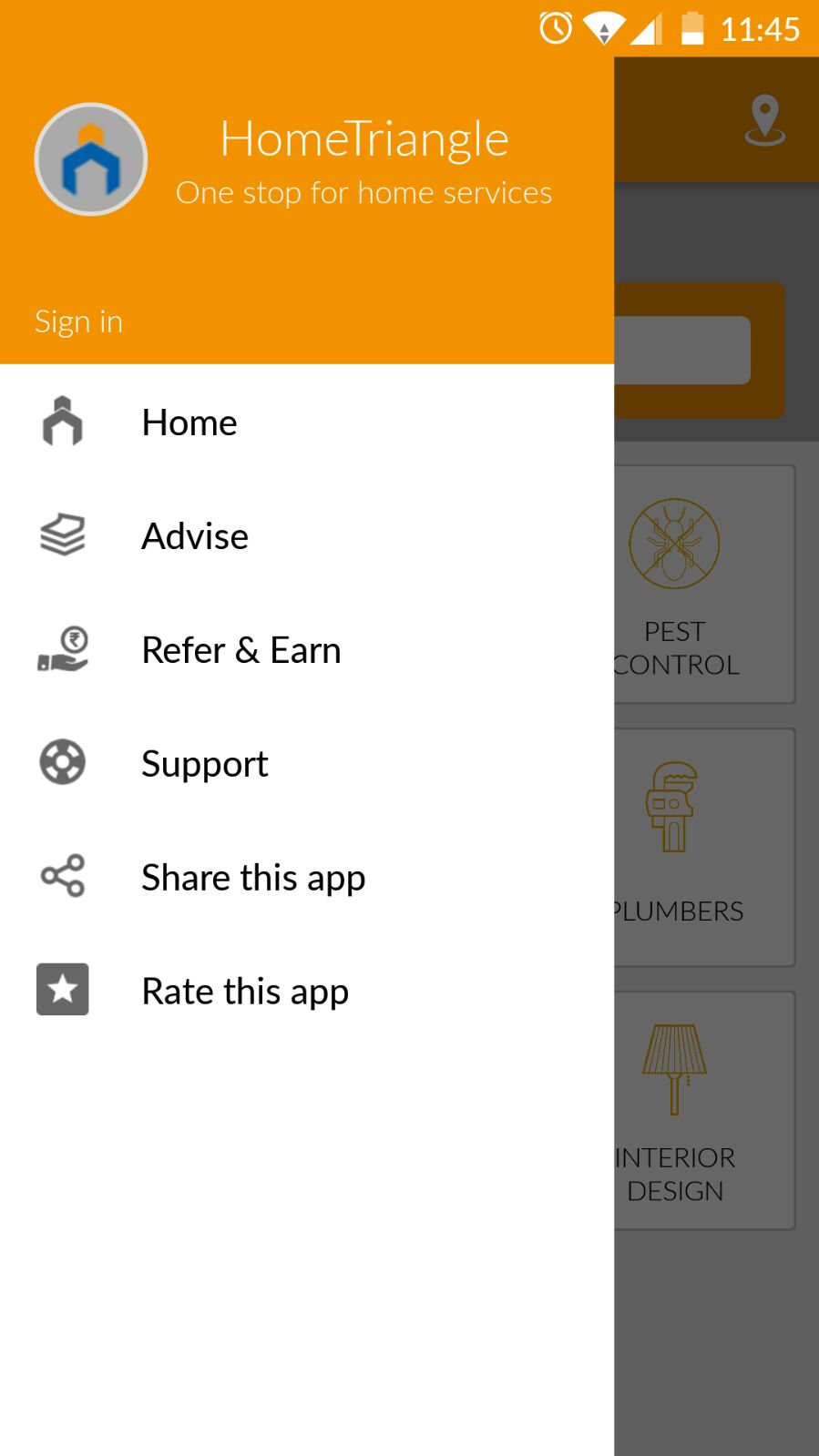
Task: Select Refer & Earn
Action: click(307, 650)
